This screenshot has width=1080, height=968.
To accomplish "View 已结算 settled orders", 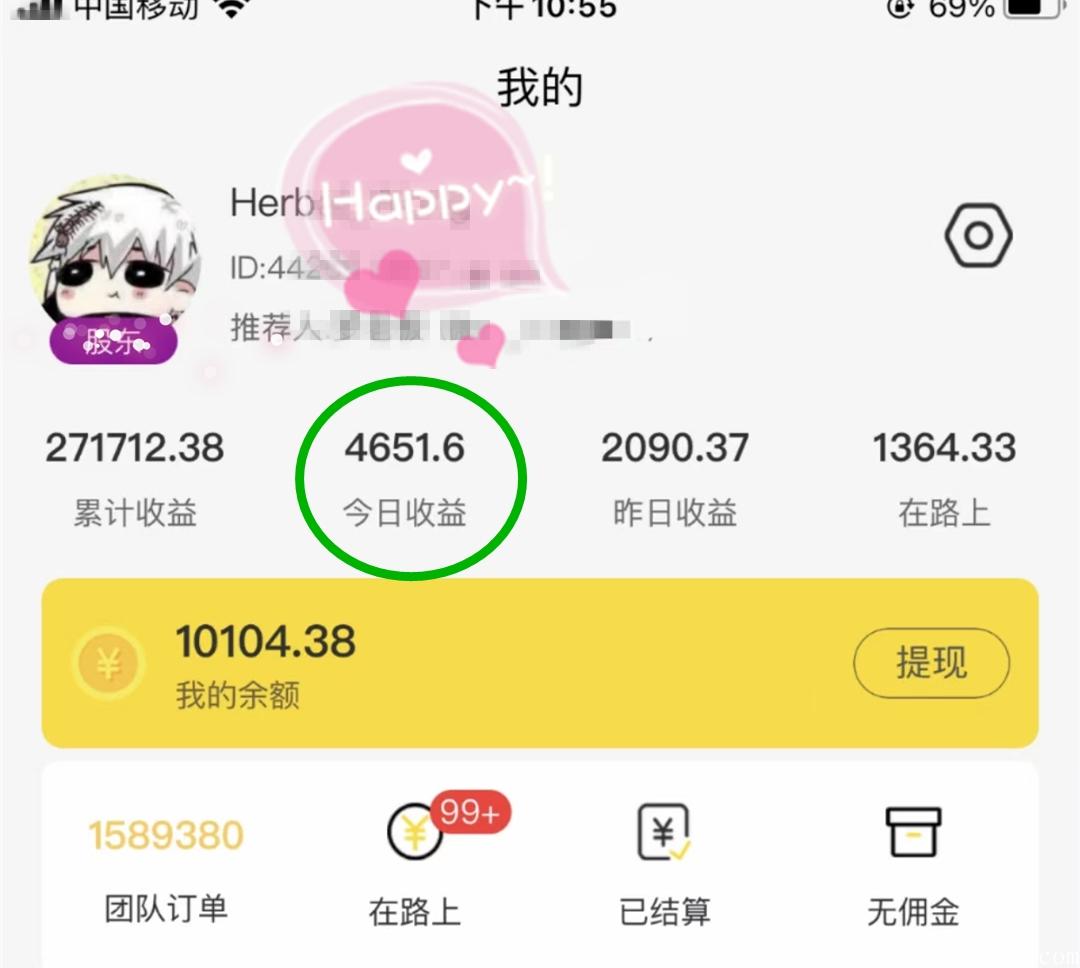I will [x=665, y=867].
